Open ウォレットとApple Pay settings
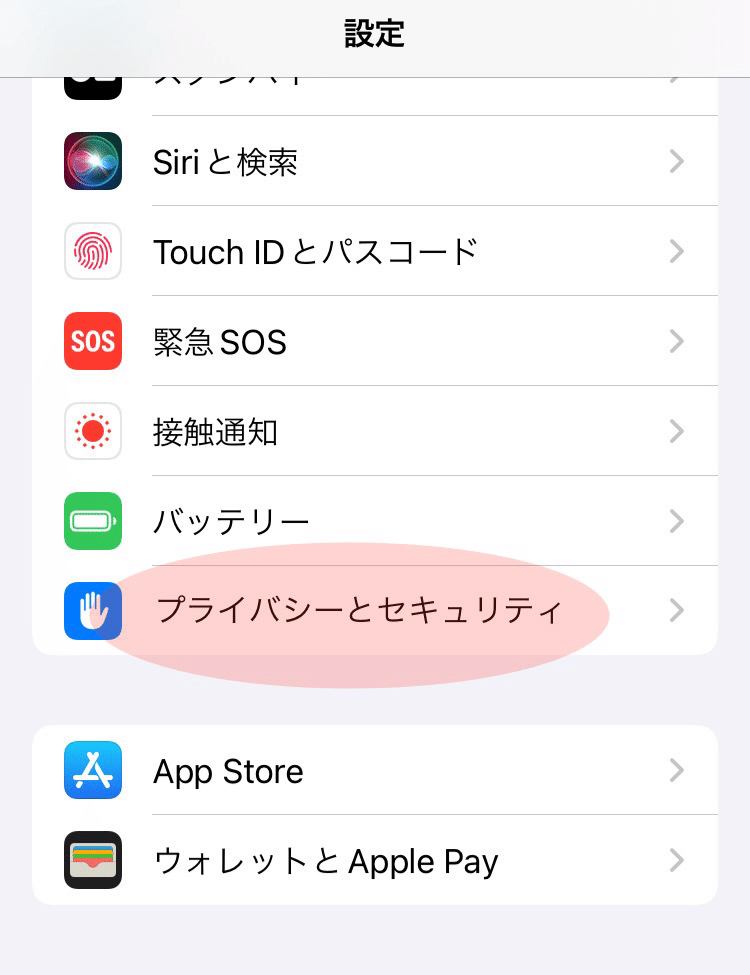Image resolution: width=750 pixels, height=975 pixels. pos(375,861)
